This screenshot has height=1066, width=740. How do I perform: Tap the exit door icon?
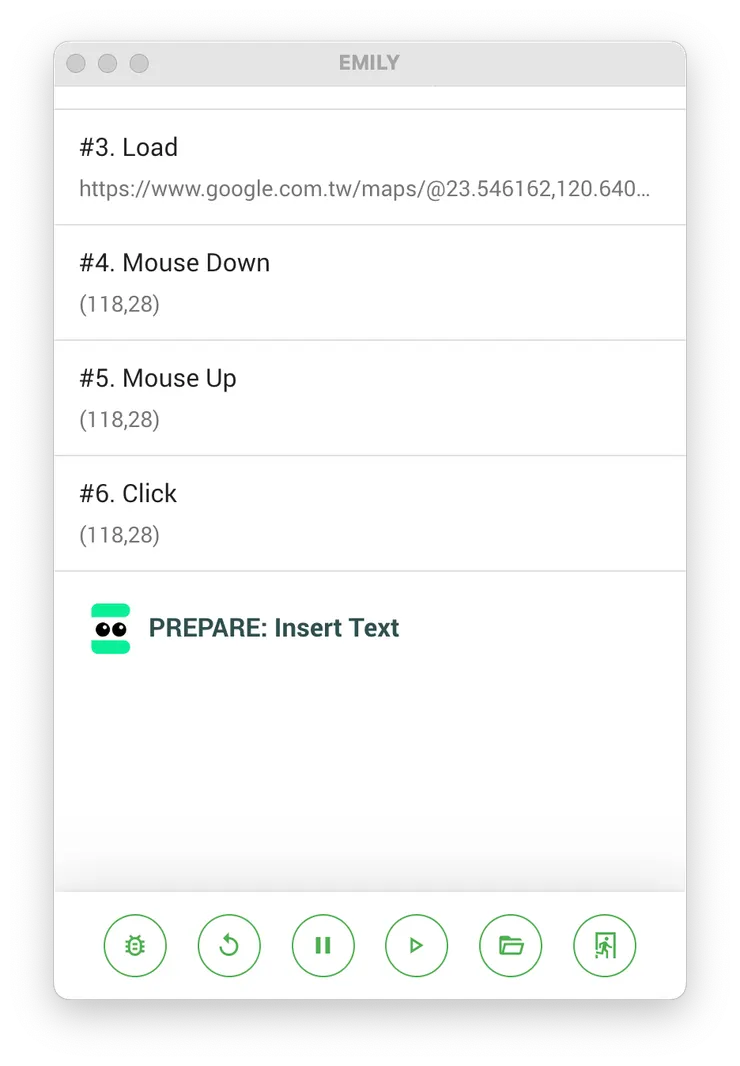point(604,945)
